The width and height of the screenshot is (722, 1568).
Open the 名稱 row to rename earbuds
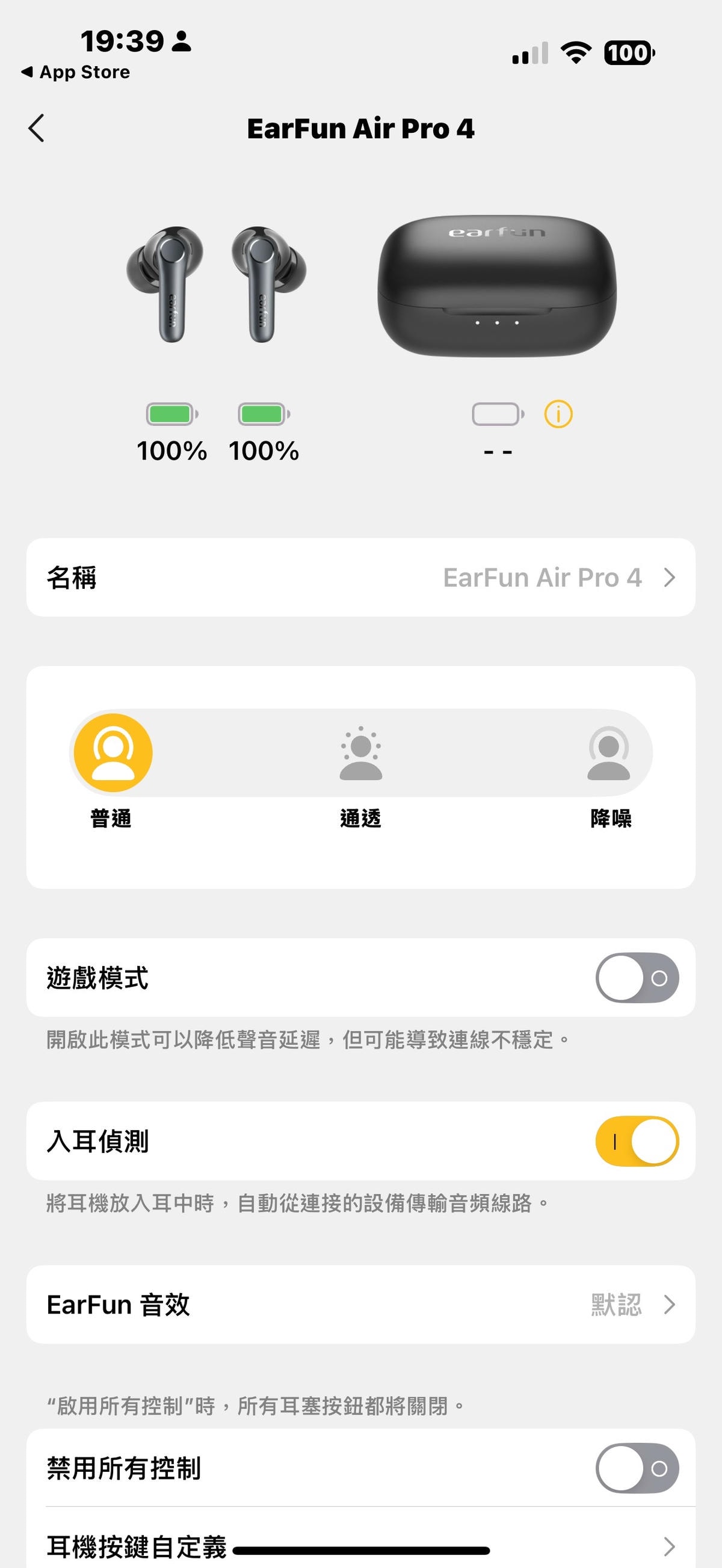click(x=360, y=577)
